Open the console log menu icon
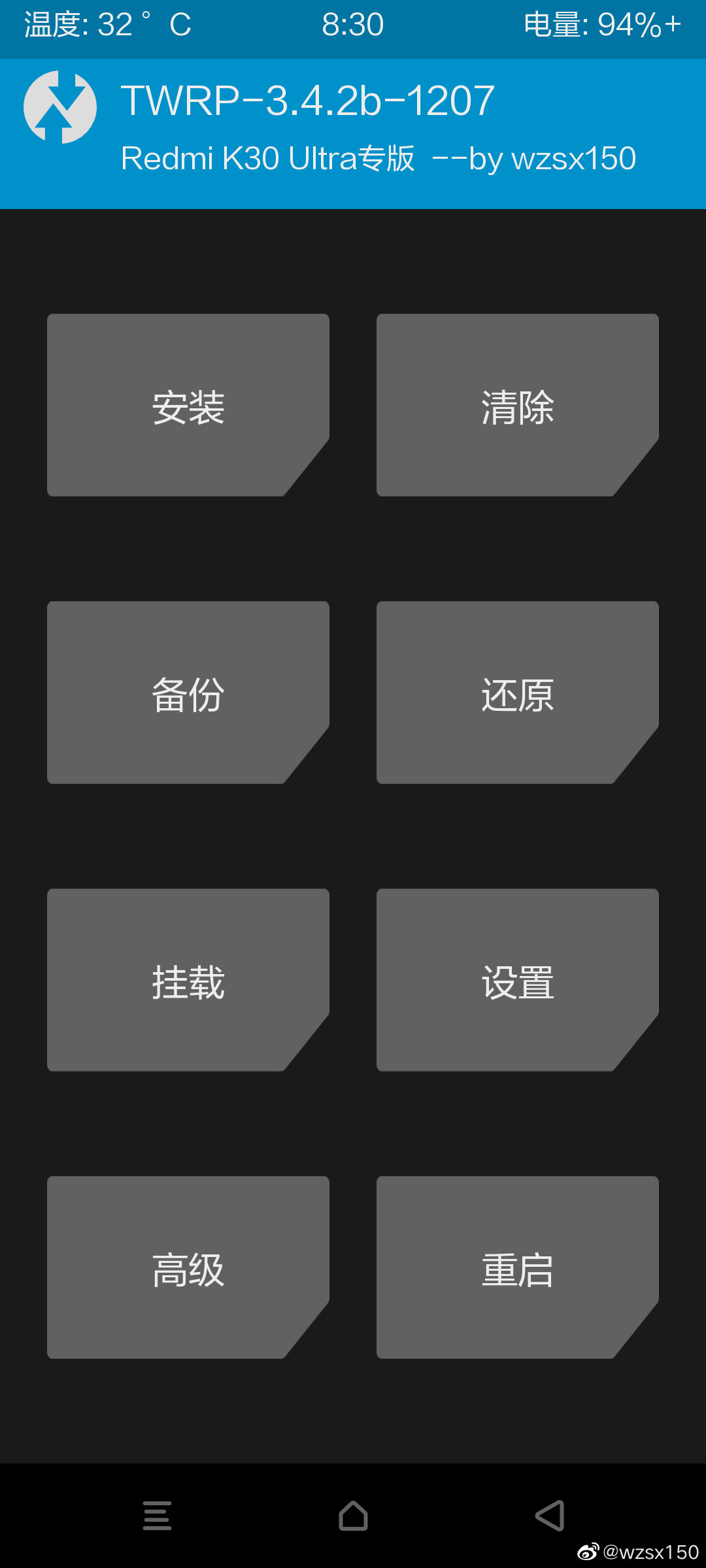Image resolution: width=706 pixels, height=1568 pixels. pyautogui.click(x=157, y=1516)
